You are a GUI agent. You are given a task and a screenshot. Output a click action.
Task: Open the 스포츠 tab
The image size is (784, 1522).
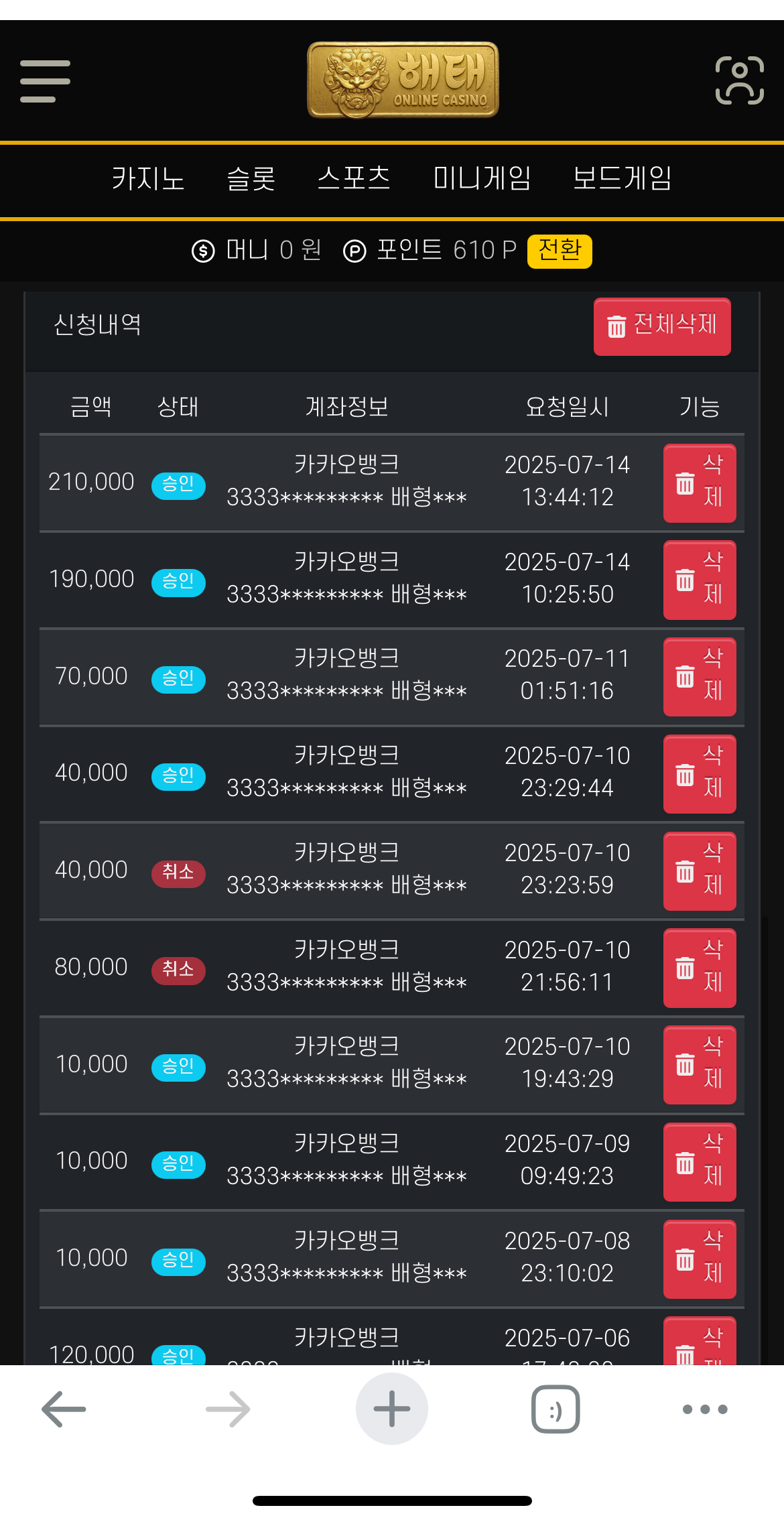click(354, 179)
